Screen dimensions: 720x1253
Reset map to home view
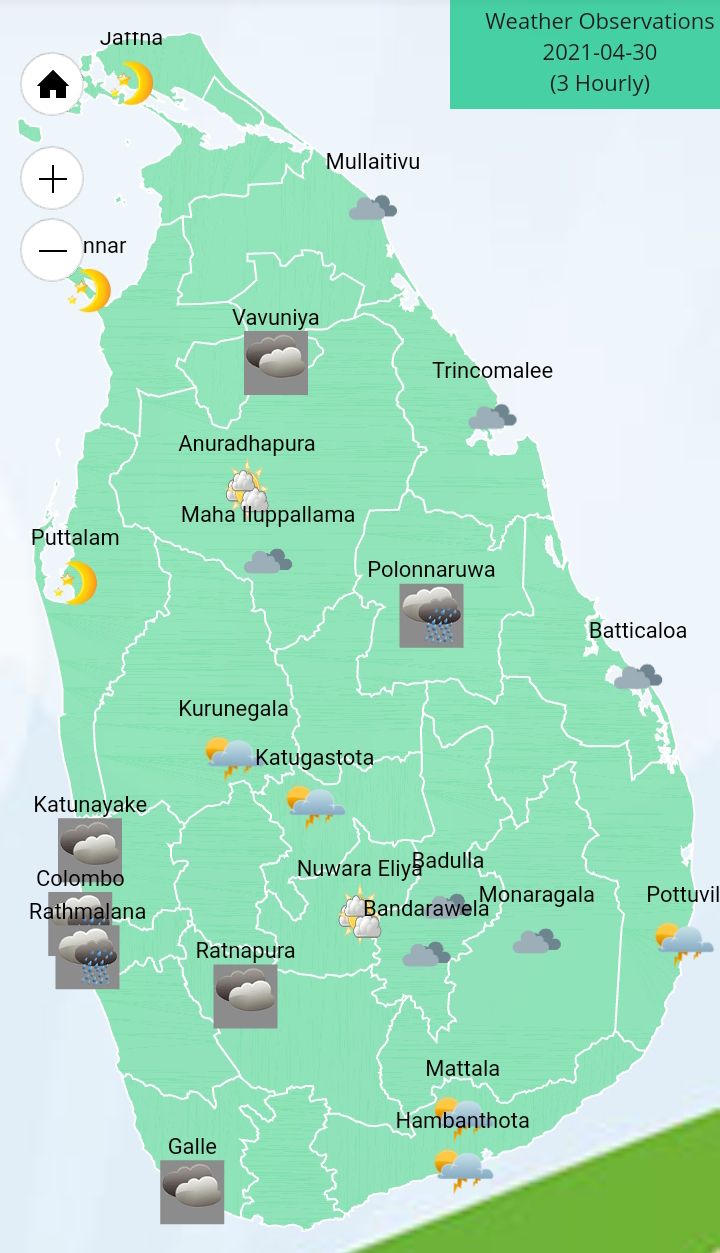coord(52,84)
